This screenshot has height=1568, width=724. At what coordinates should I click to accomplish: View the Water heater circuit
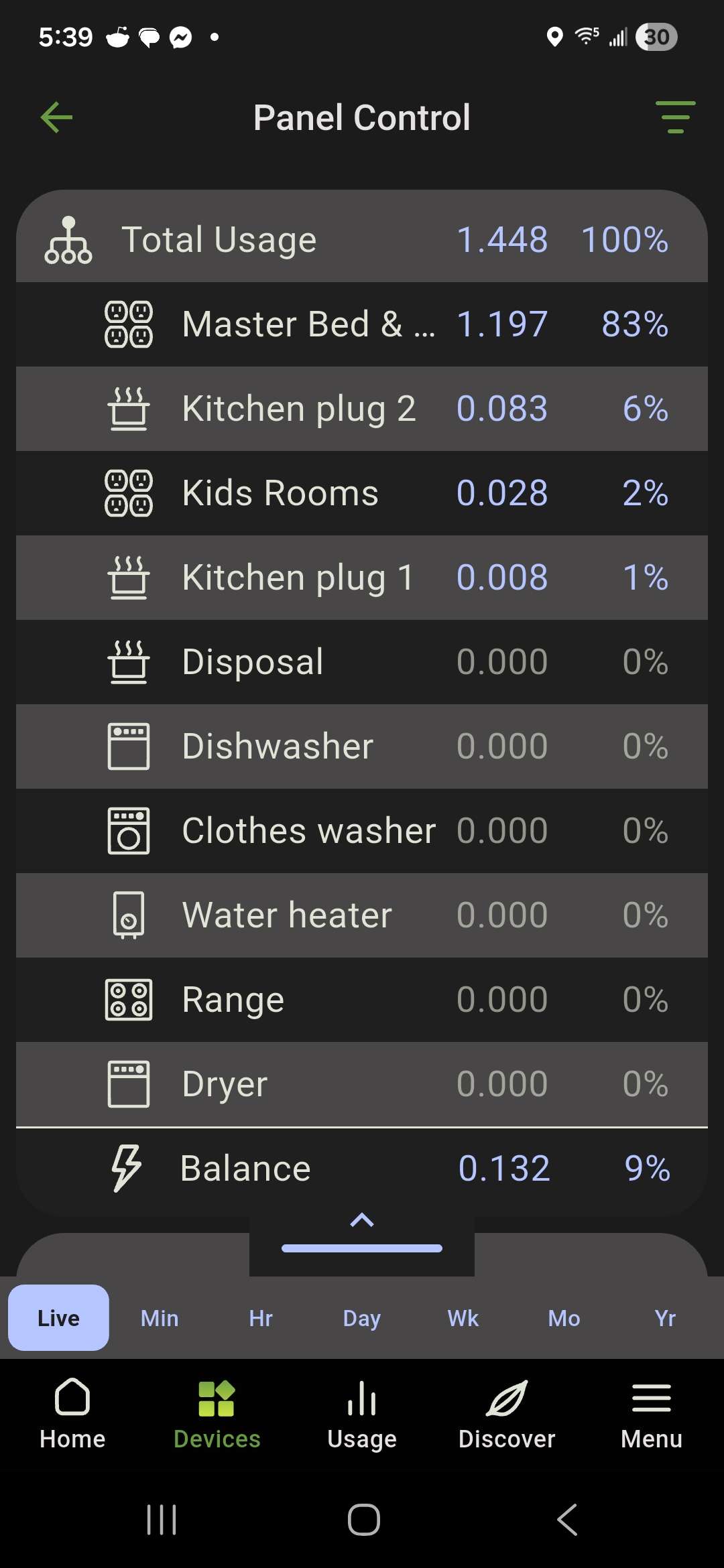[362, 915]
